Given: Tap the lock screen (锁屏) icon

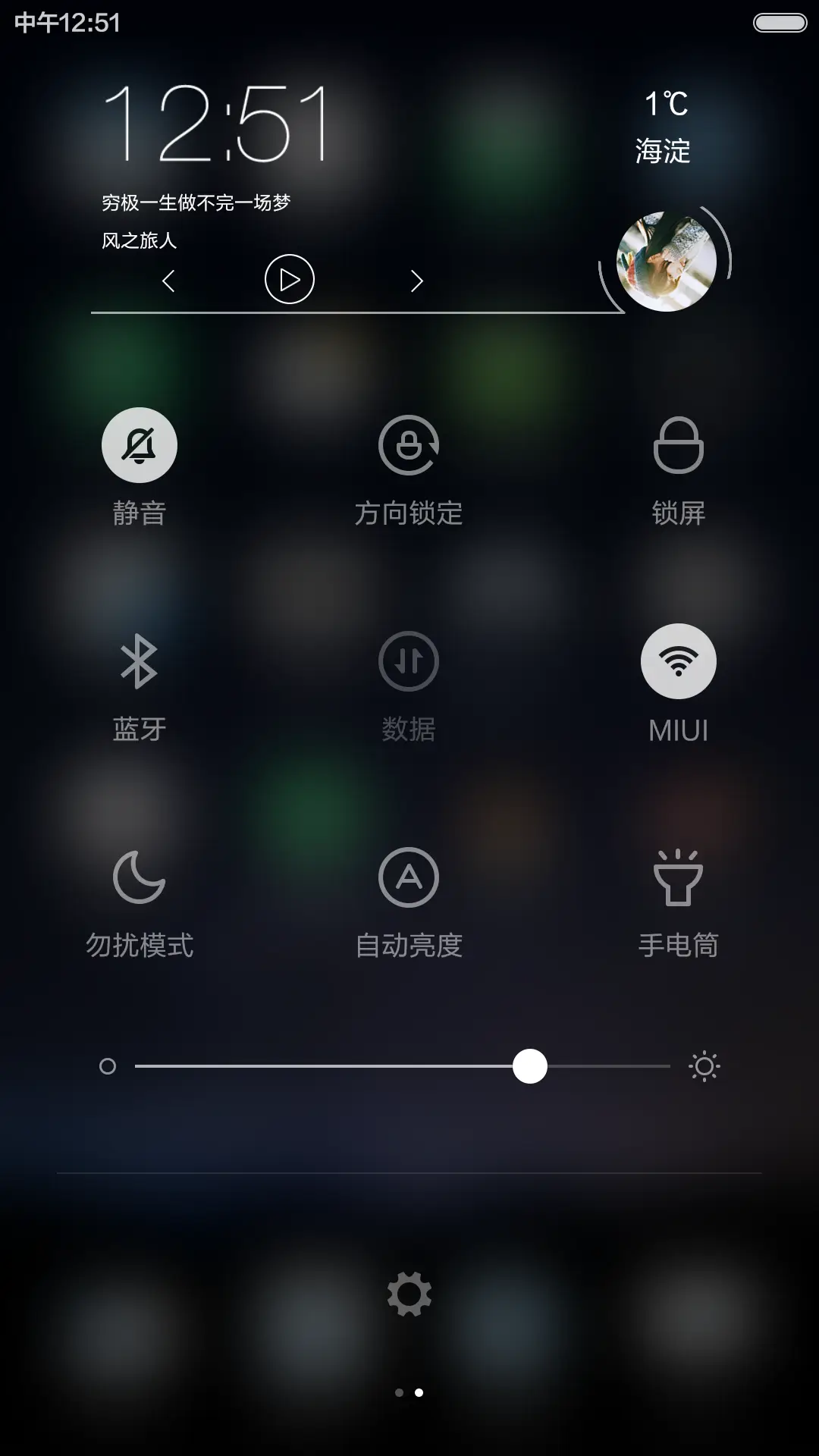Looking at the screenshot, I should point(679,444).
